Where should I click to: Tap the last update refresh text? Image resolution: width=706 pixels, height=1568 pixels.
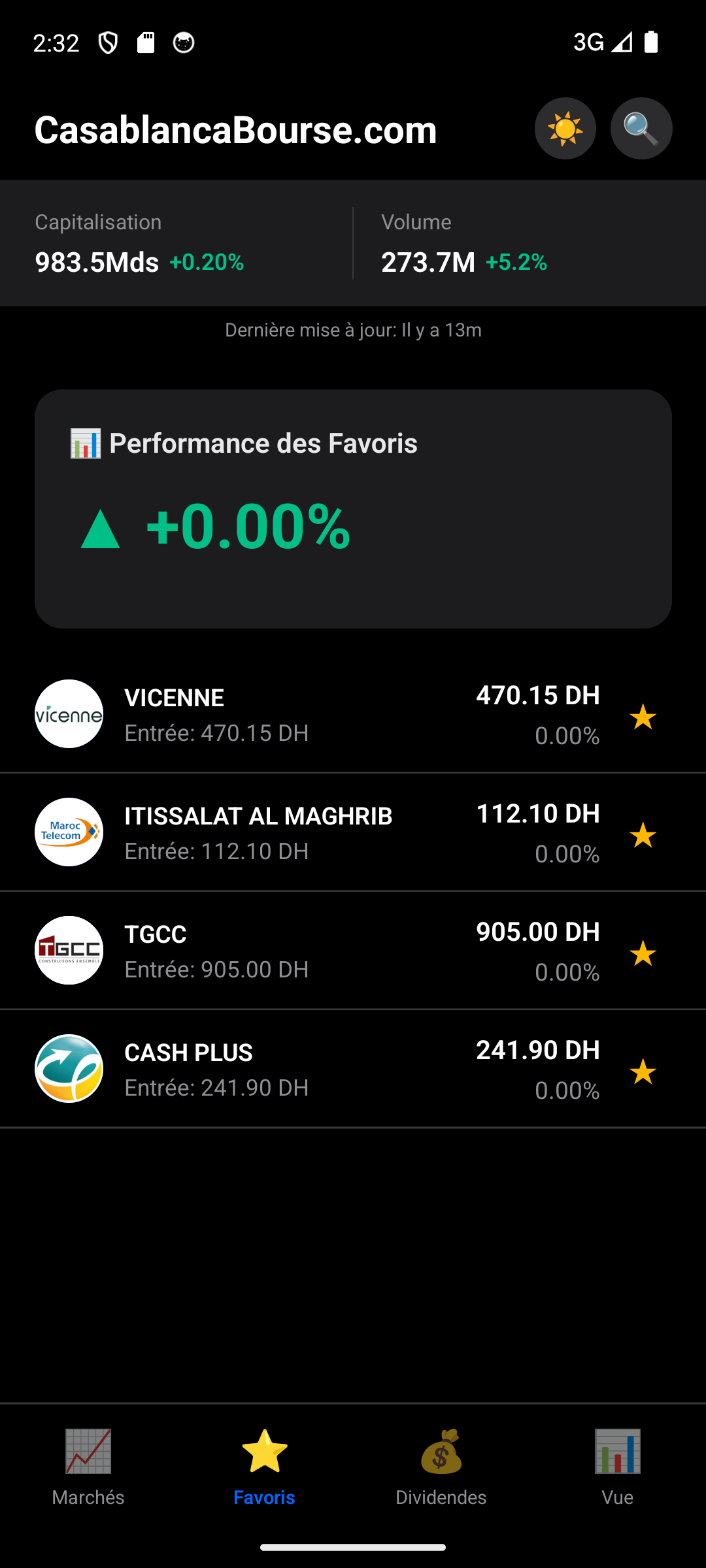pyautogui.click(x=353, y=330)
